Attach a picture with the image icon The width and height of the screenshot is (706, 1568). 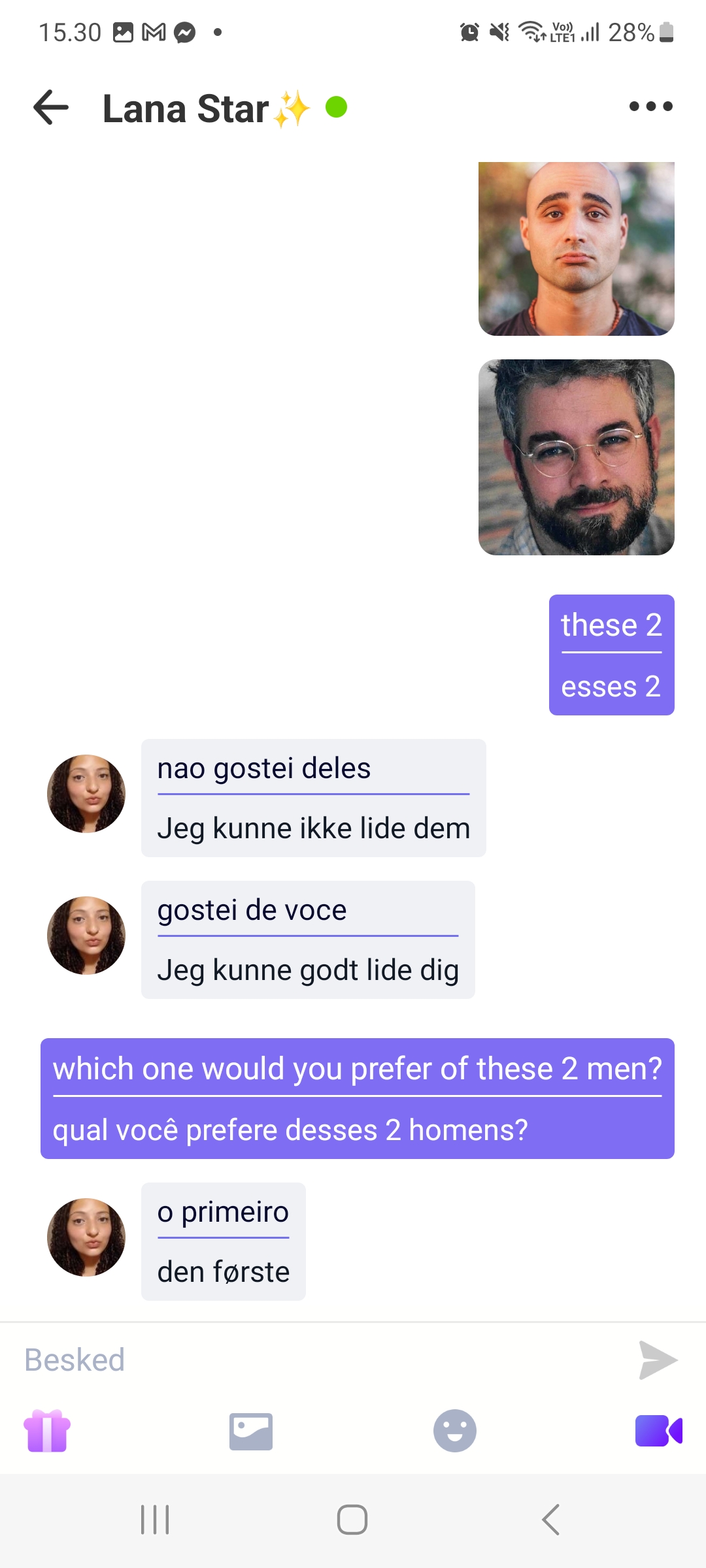pos(251,1431)
